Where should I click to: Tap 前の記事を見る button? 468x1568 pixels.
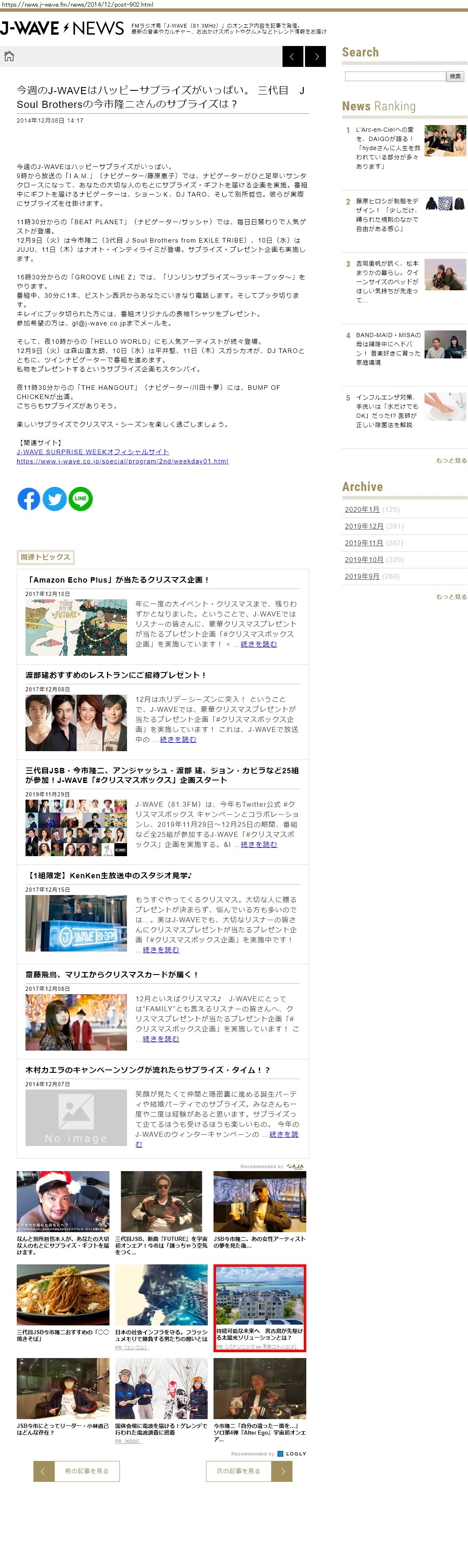[76, 1471]
